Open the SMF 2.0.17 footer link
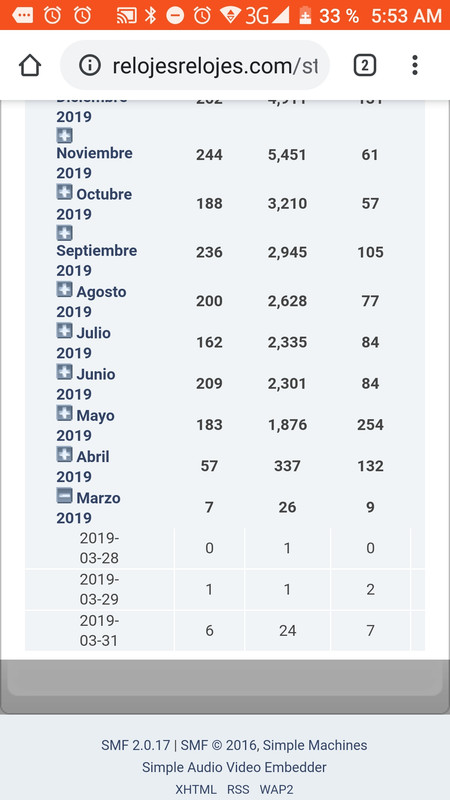This screenshot has width=450, height=800. (135, 745)
